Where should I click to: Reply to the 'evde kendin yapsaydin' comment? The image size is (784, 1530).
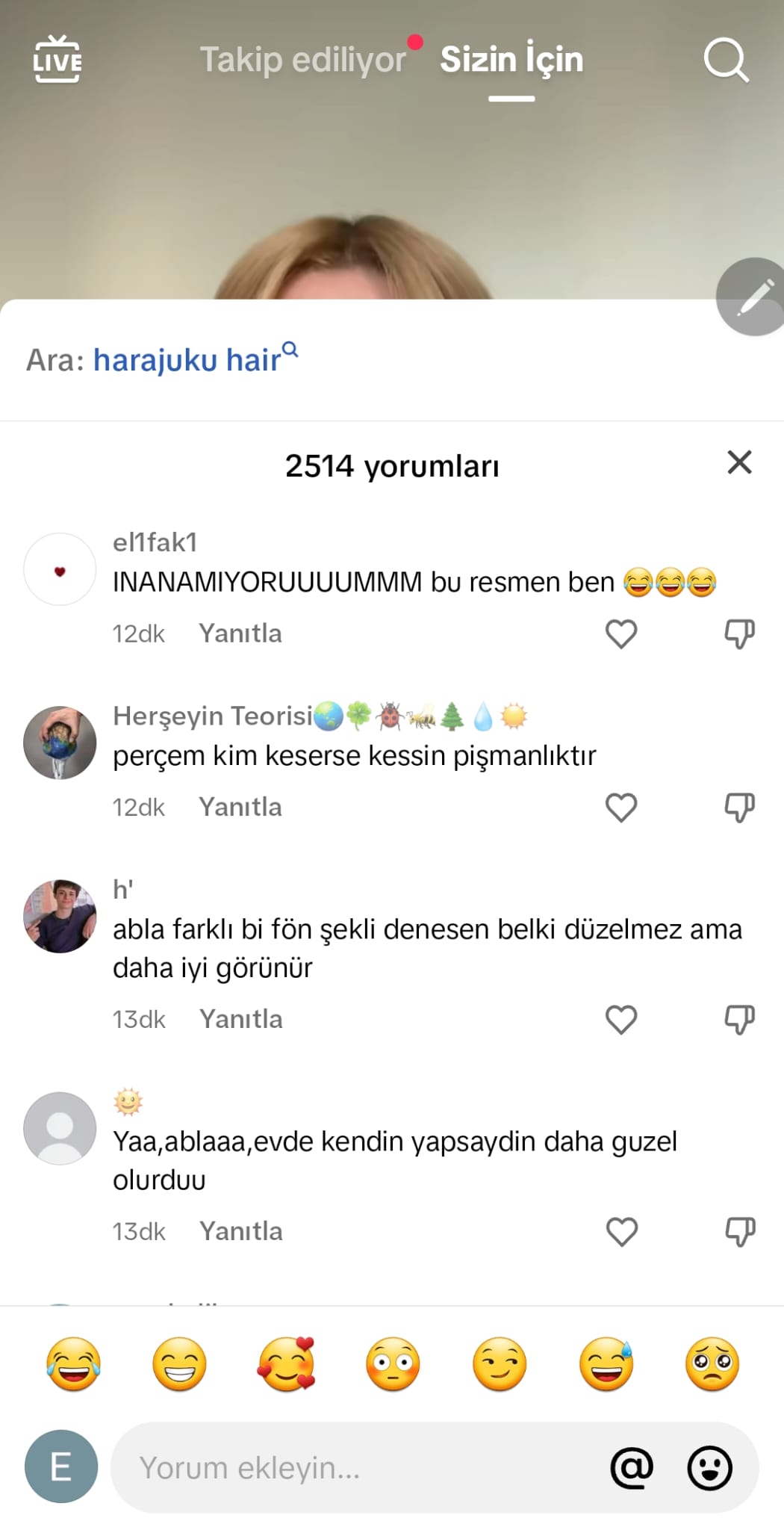[x=240, y=1231]
